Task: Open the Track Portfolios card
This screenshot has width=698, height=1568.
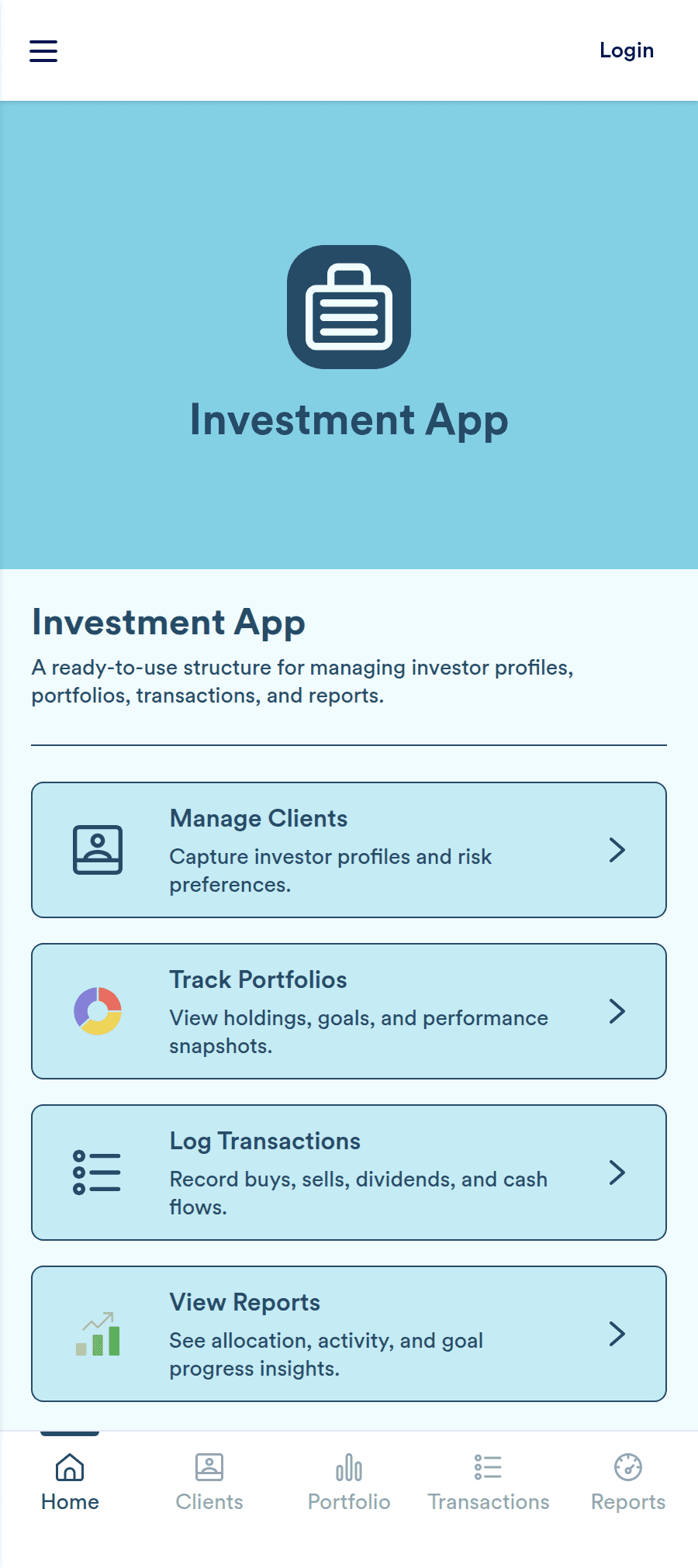Action: point(349,1011)
